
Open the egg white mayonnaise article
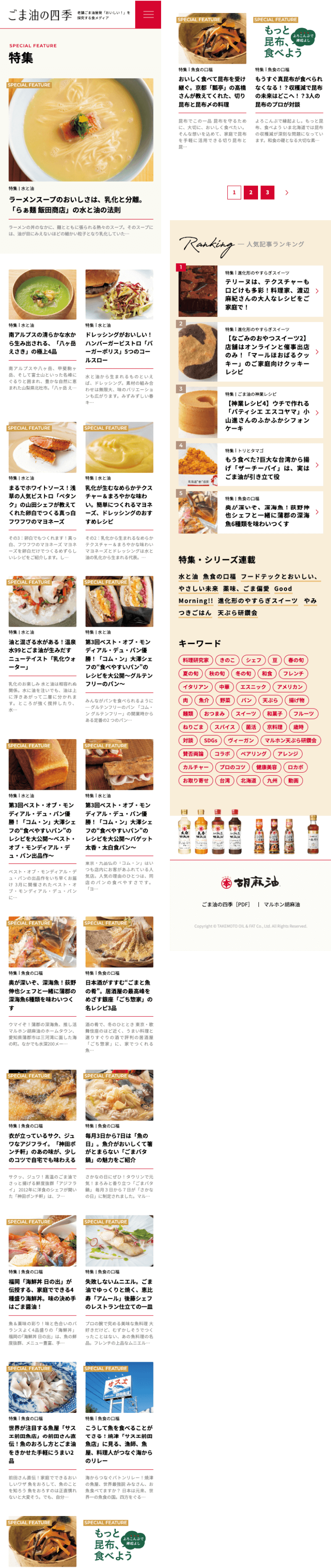point(43,504)
